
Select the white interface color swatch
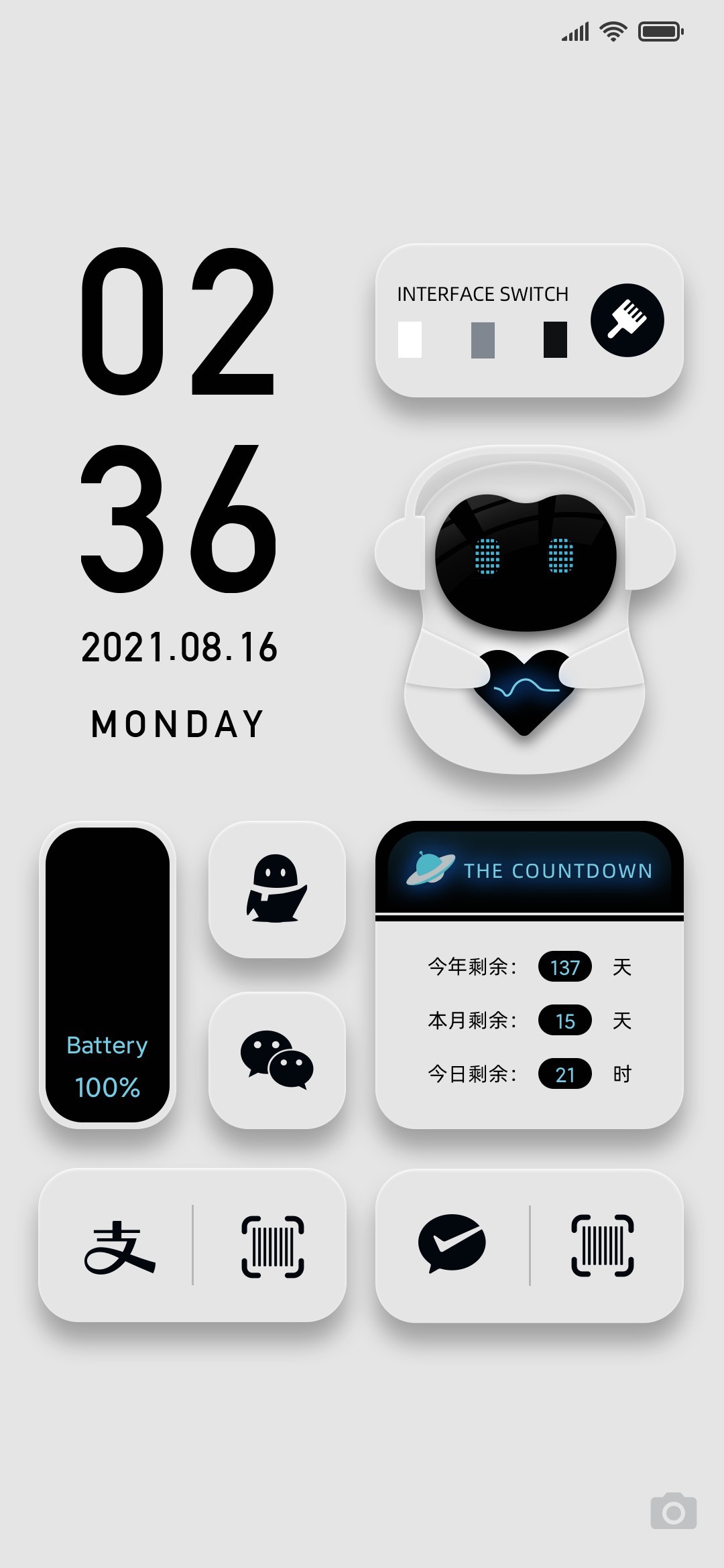410,340
